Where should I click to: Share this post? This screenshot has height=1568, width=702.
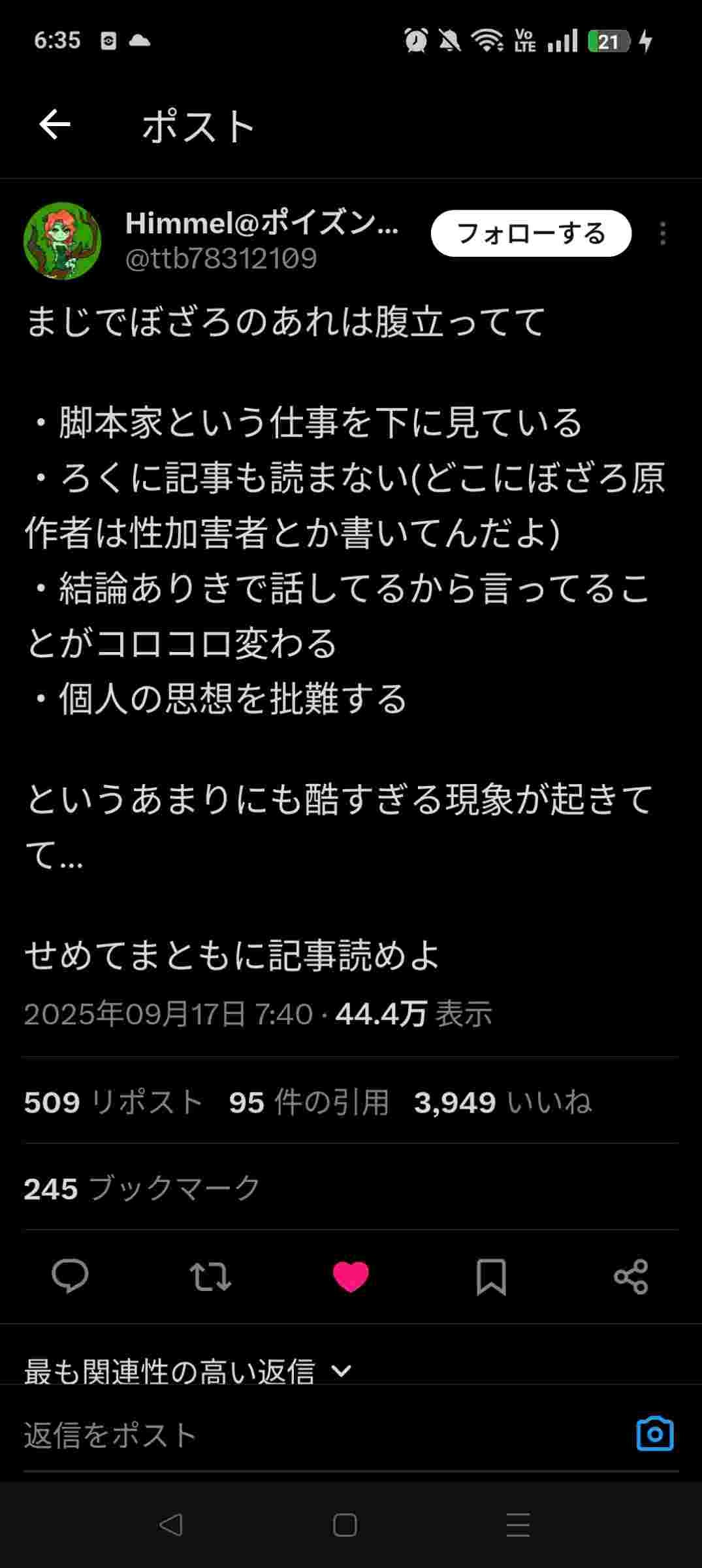tap(631, 1276)
